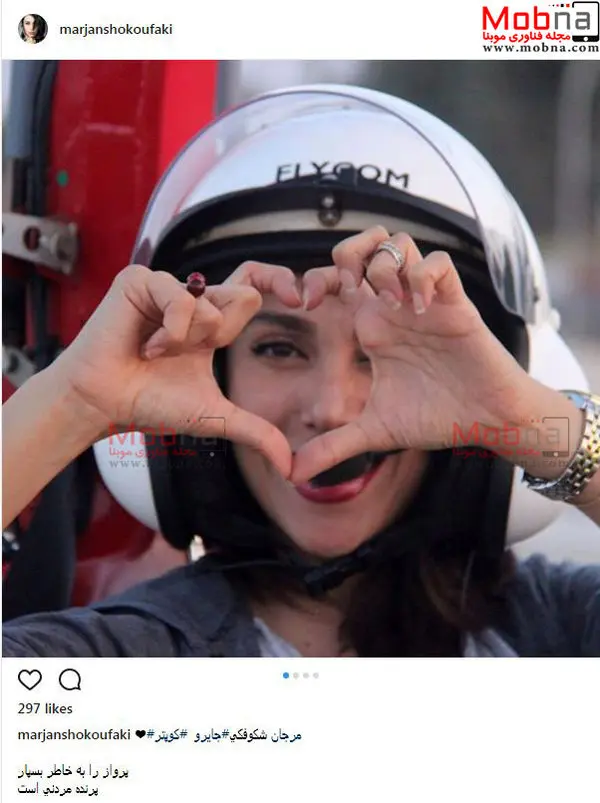Image resolution: width=600 pixels, height=803 pixels.
Task: Tap the marjanshokoufaki profile avatar
Action: [x=32, y=29]
